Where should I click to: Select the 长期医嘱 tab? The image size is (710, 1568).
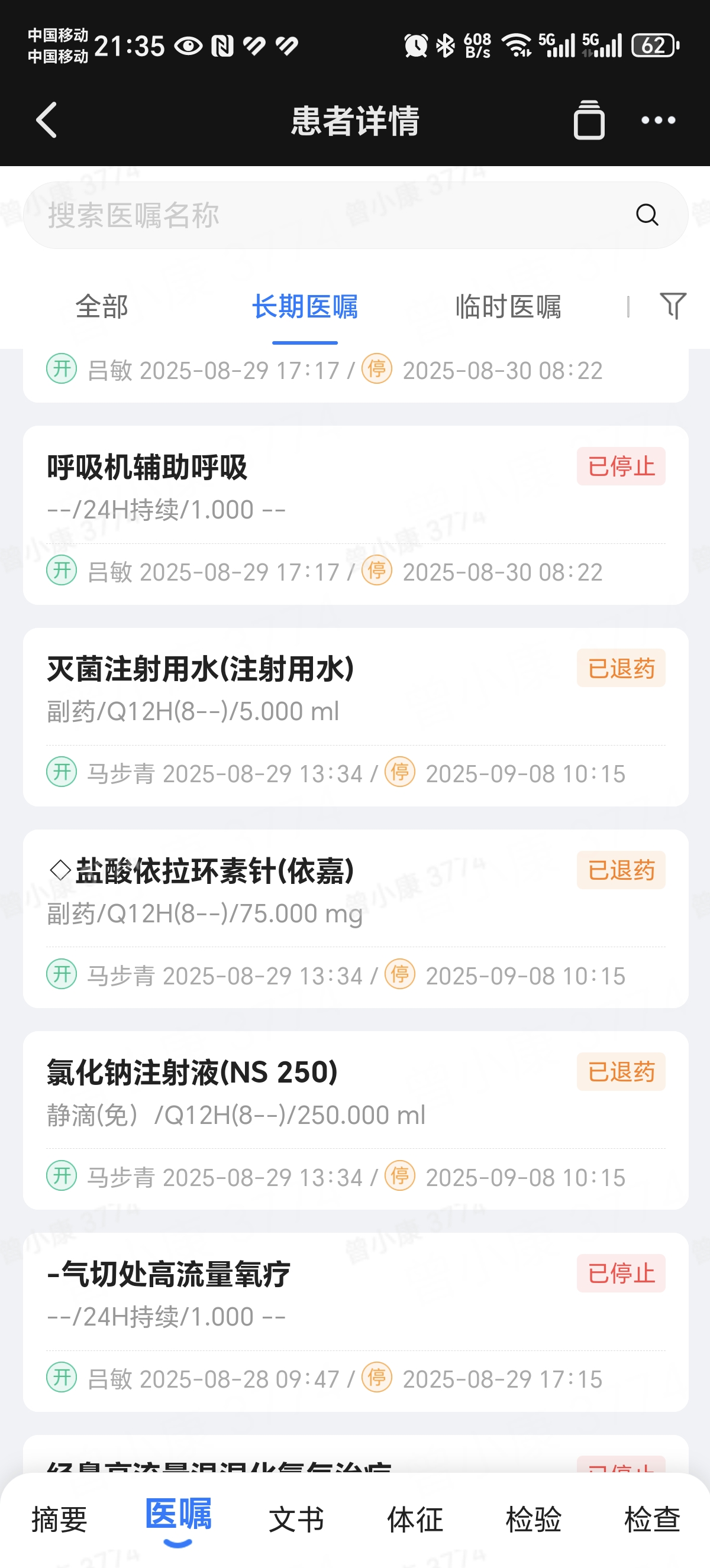coord(305,306)
